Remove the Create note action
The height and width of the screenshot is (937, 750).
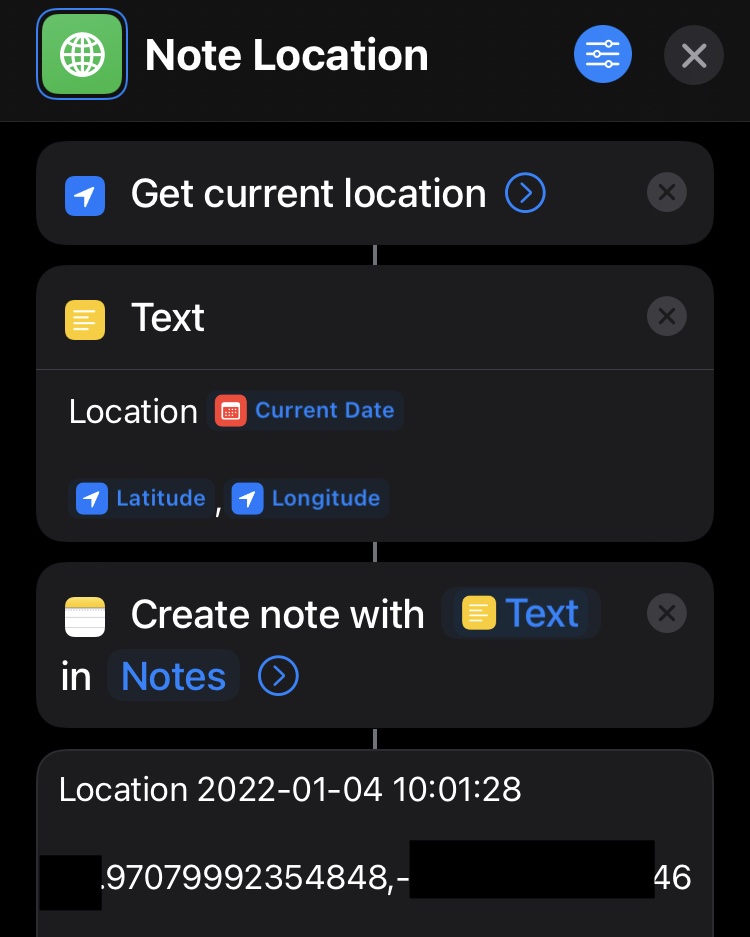[x=666, y=613]
